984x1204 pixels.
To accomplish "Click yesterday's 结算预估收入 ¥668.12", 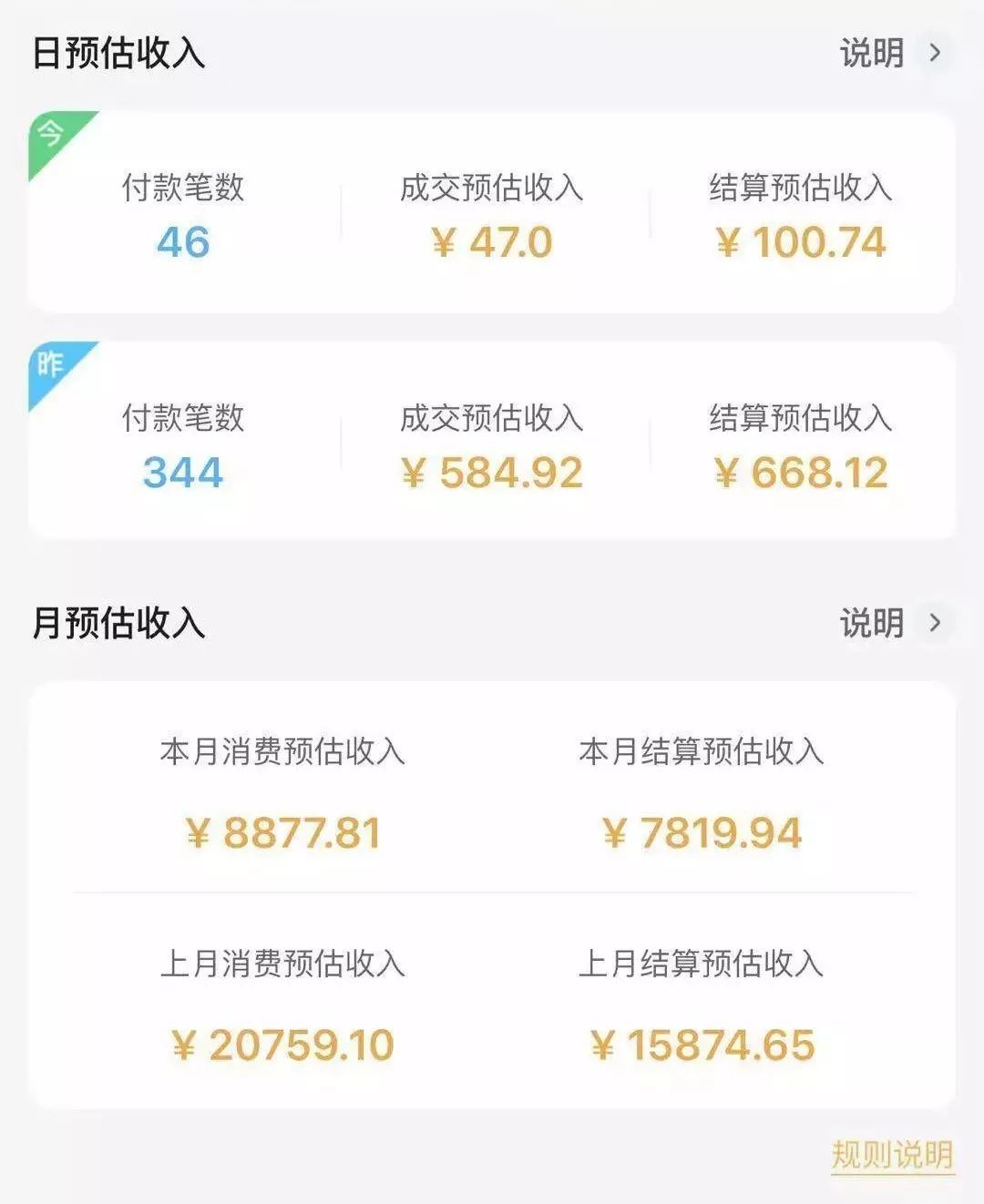I will click(801, 473).
